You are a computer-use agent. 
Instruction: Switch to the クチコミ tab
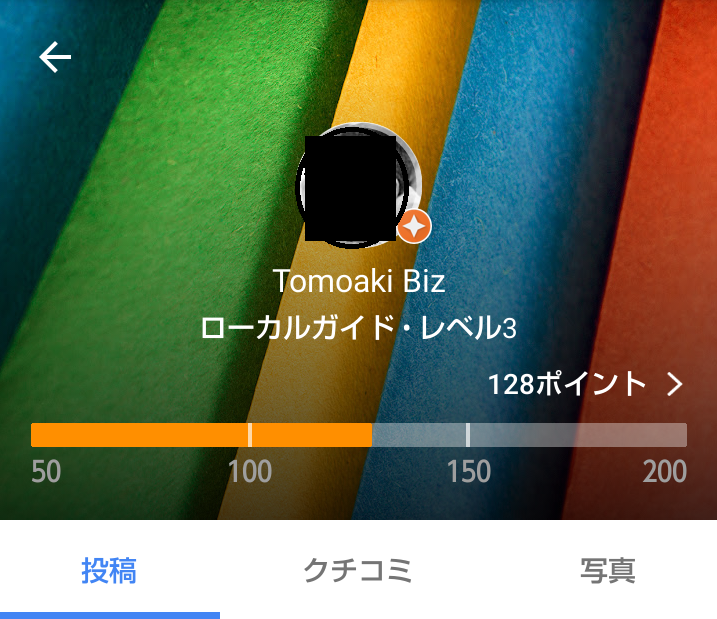click(x=358, y=571)
